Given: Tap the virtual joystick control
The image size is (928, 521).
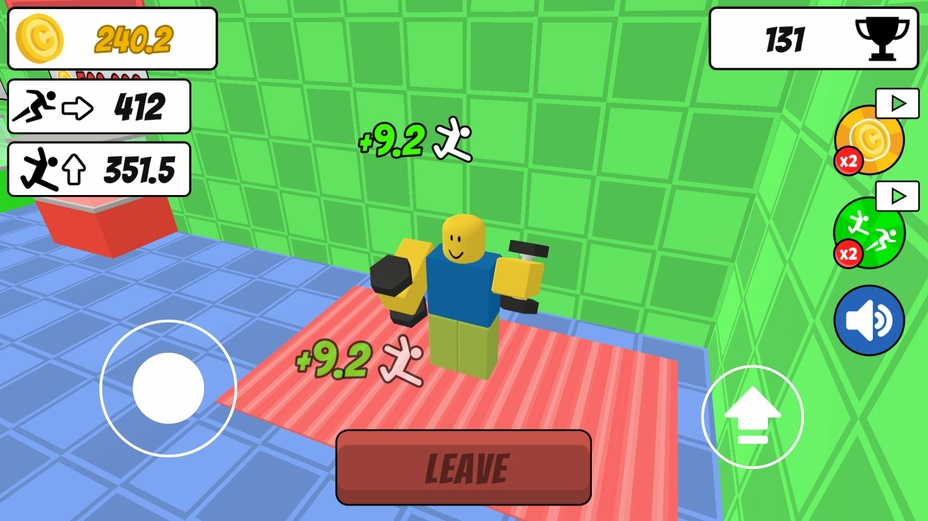Looking at the screenshot, I should point(168,388).
